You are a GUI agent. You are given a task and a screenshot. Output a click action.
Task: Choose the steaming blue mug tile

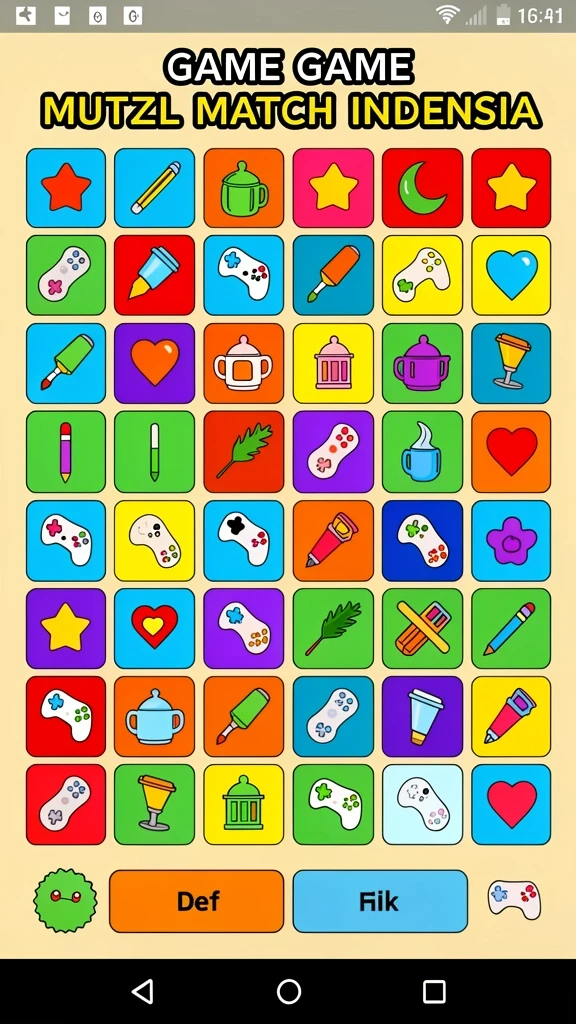[x=423, y=451]
